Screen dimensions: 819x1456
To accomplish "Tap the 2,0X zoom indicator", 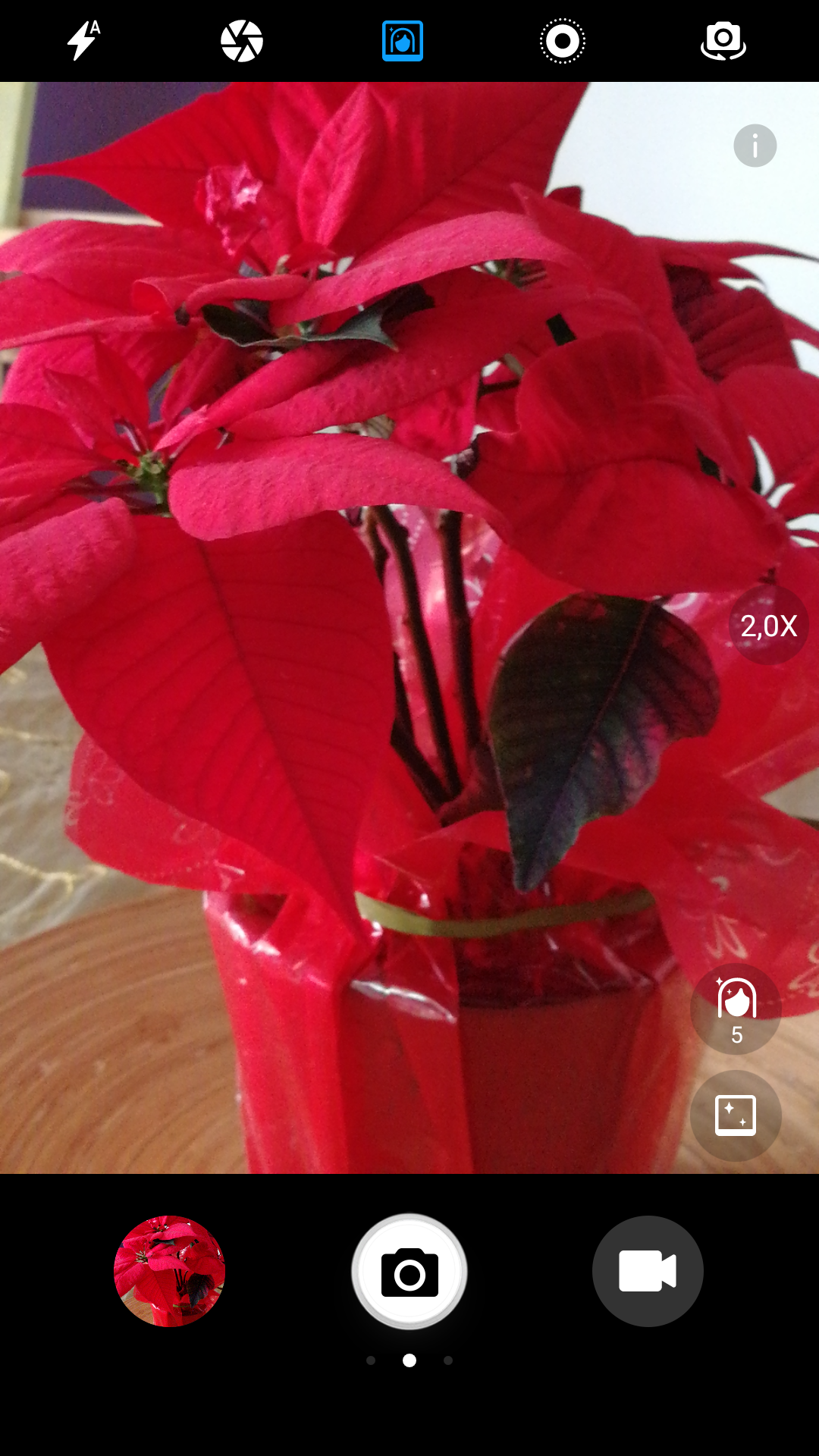I will click(769, 626).
